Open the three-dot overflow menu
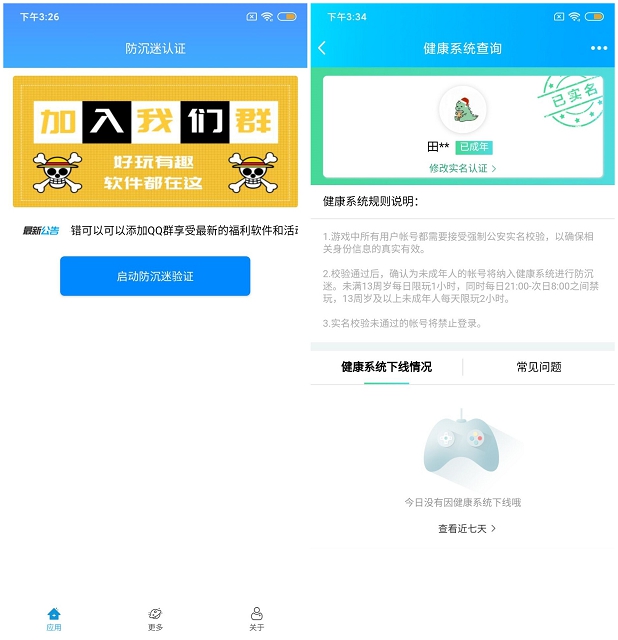This screenshot has height=640, width=618. (x=598, y=48)
